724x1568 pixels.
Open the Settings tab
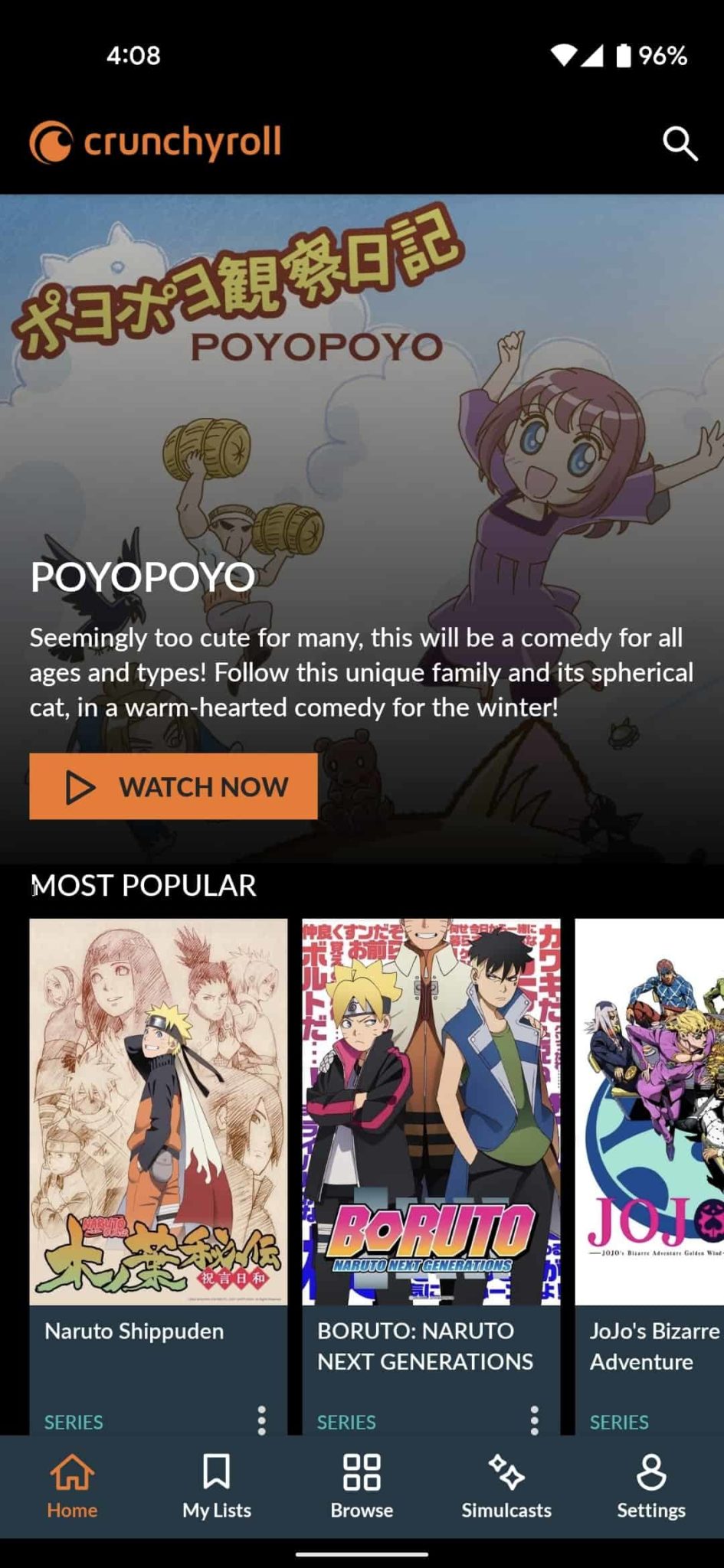tap(651, 1487)
